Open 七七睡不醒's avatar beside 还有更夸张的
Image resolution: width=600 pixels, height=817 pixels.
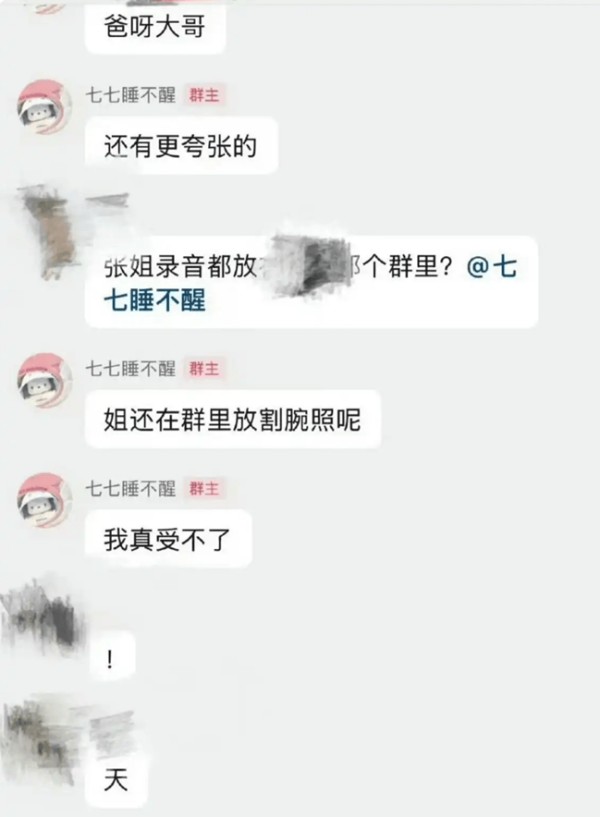(45, 107)
